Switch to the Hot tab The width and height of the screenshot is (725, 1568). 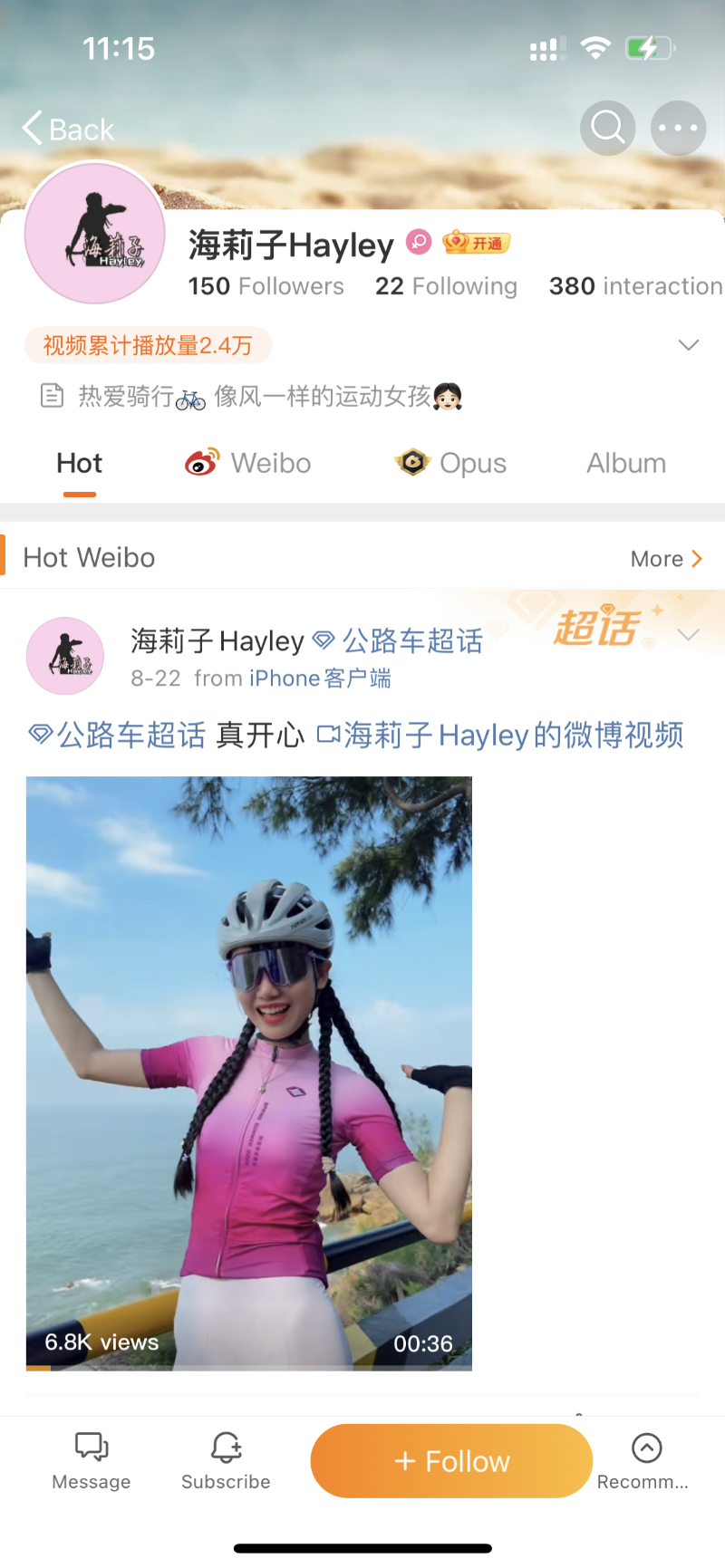80,463
